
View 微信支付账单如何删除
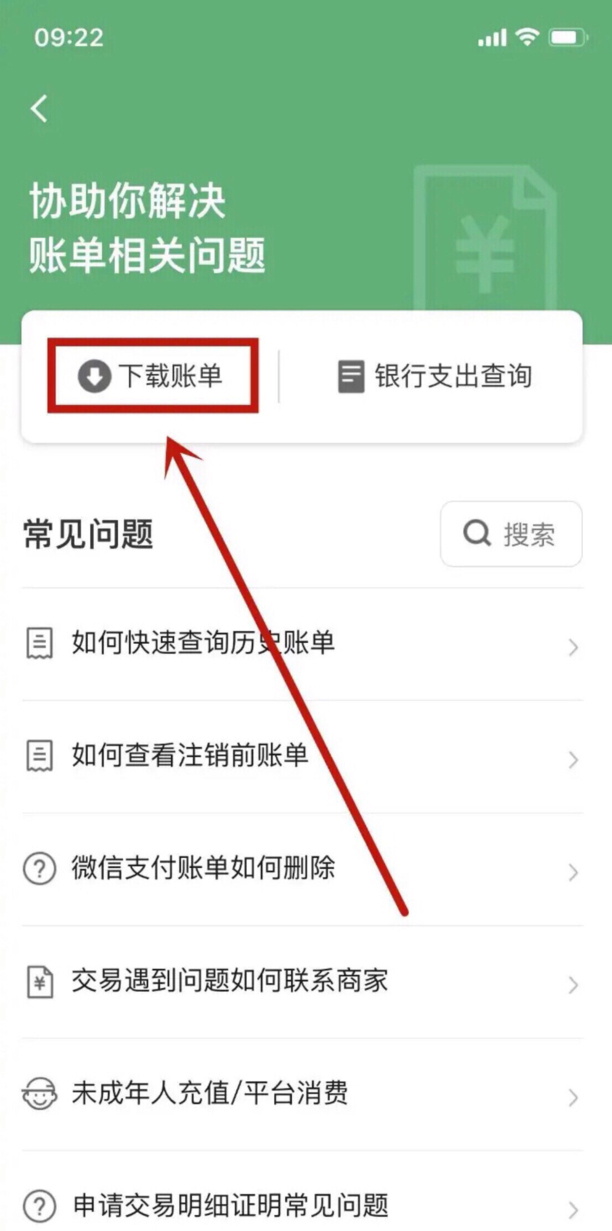pyautogui.click(x=300, y=868)
